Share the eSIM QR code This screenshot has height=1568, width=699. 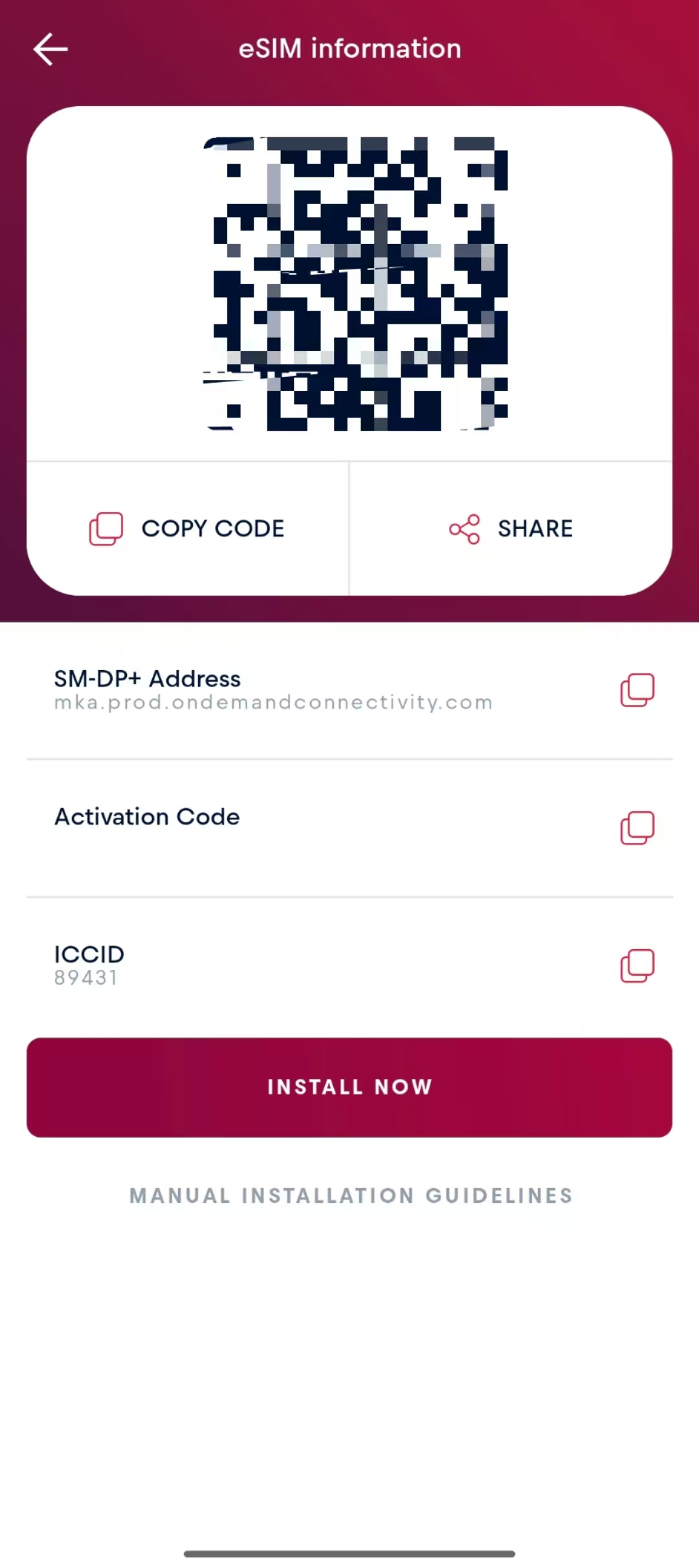(511, 528)
